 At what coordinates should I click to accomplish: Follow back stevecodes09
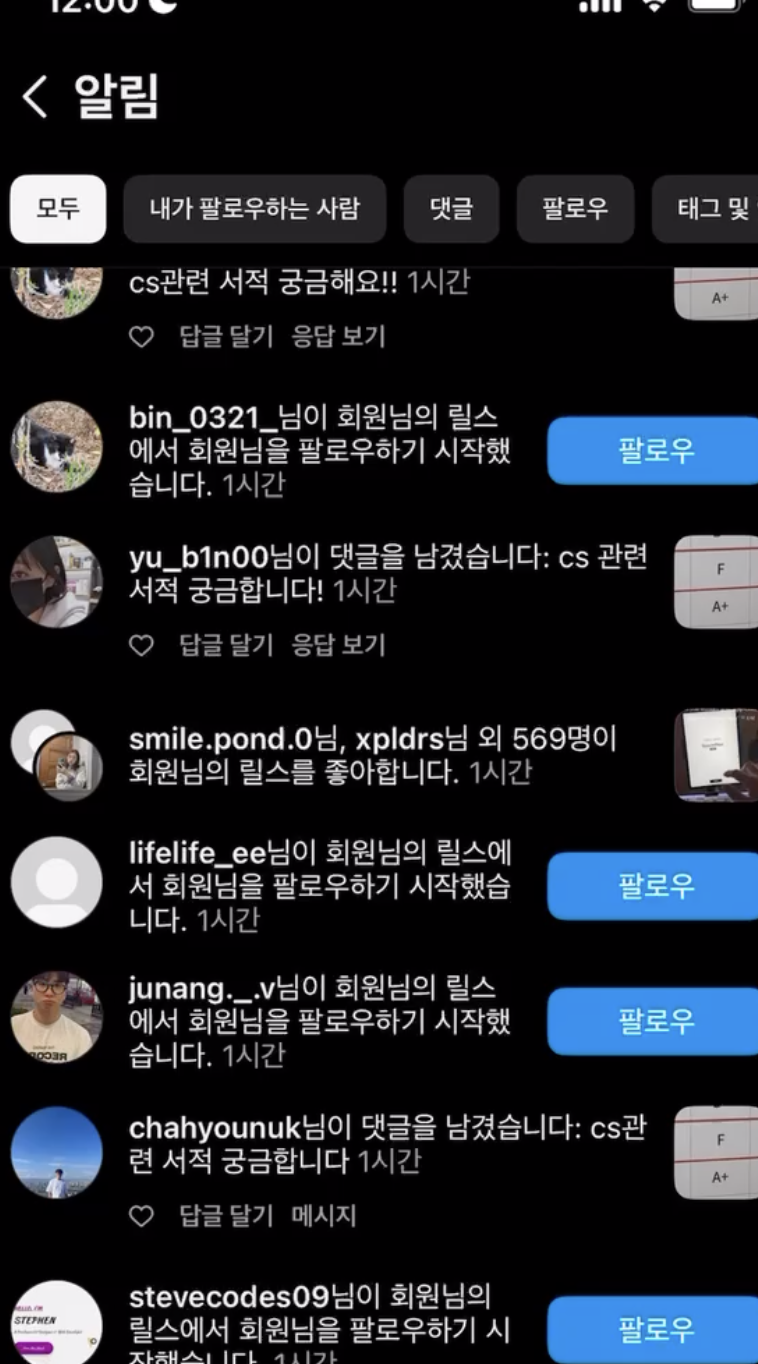click(655, 1329)
